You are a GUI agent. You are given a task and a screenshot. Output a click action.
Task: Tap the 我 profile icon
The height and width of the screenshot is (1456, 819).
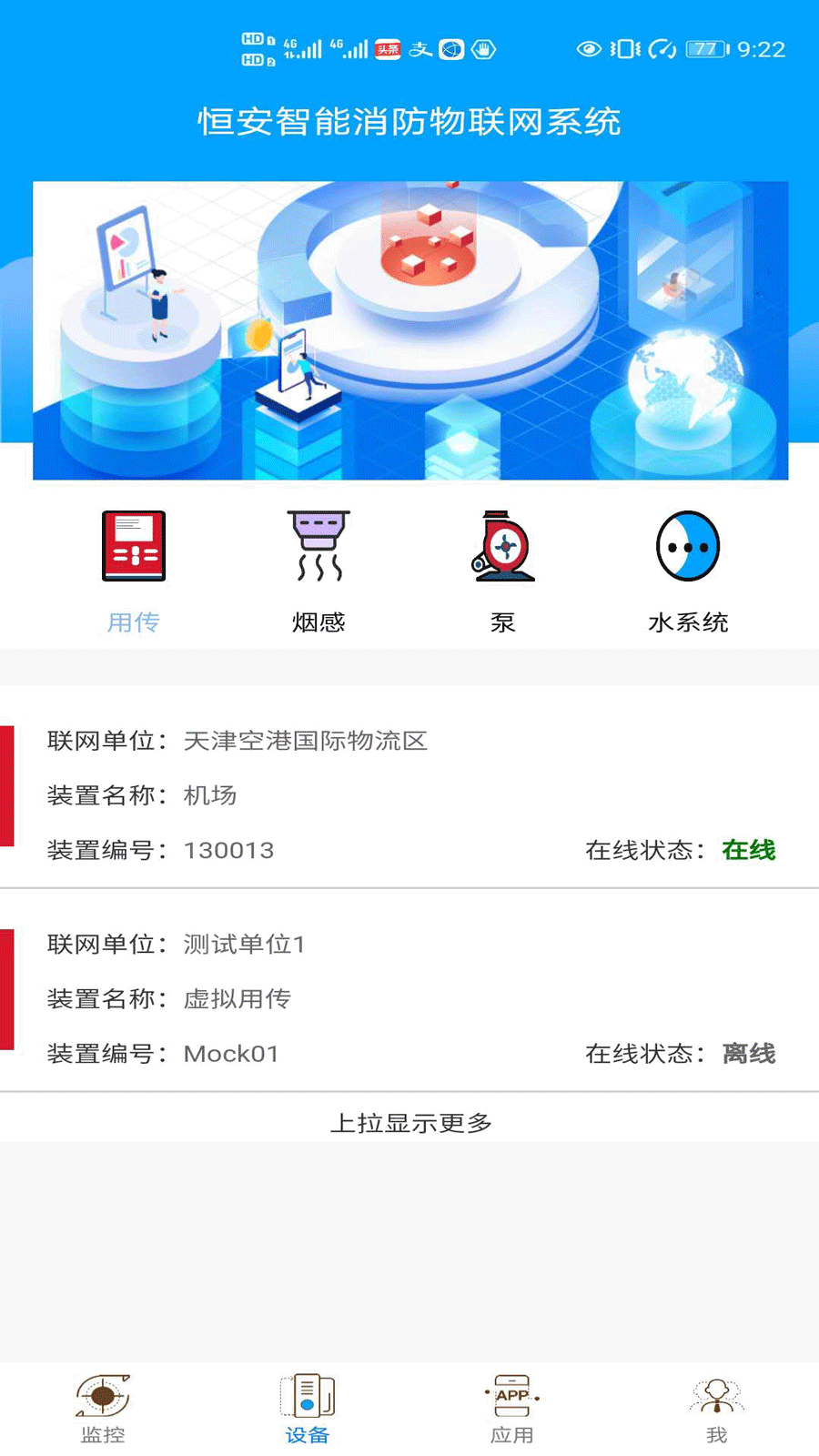pos(717,1406)
